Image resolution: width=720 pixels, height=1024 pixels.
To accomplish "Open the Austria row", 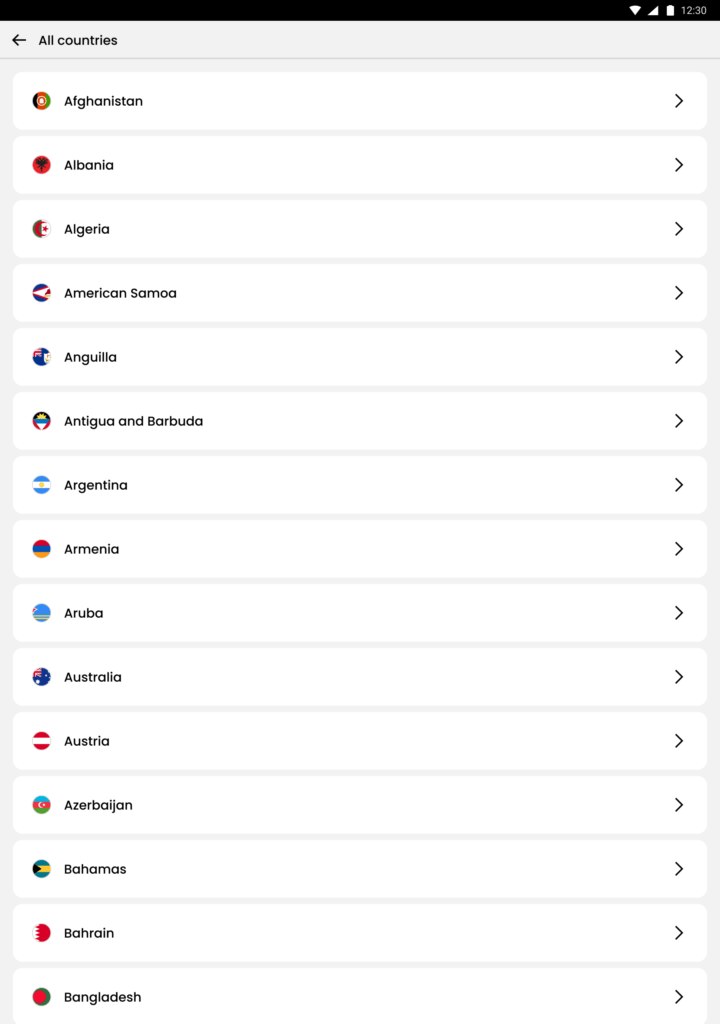I will pos(359,741).
